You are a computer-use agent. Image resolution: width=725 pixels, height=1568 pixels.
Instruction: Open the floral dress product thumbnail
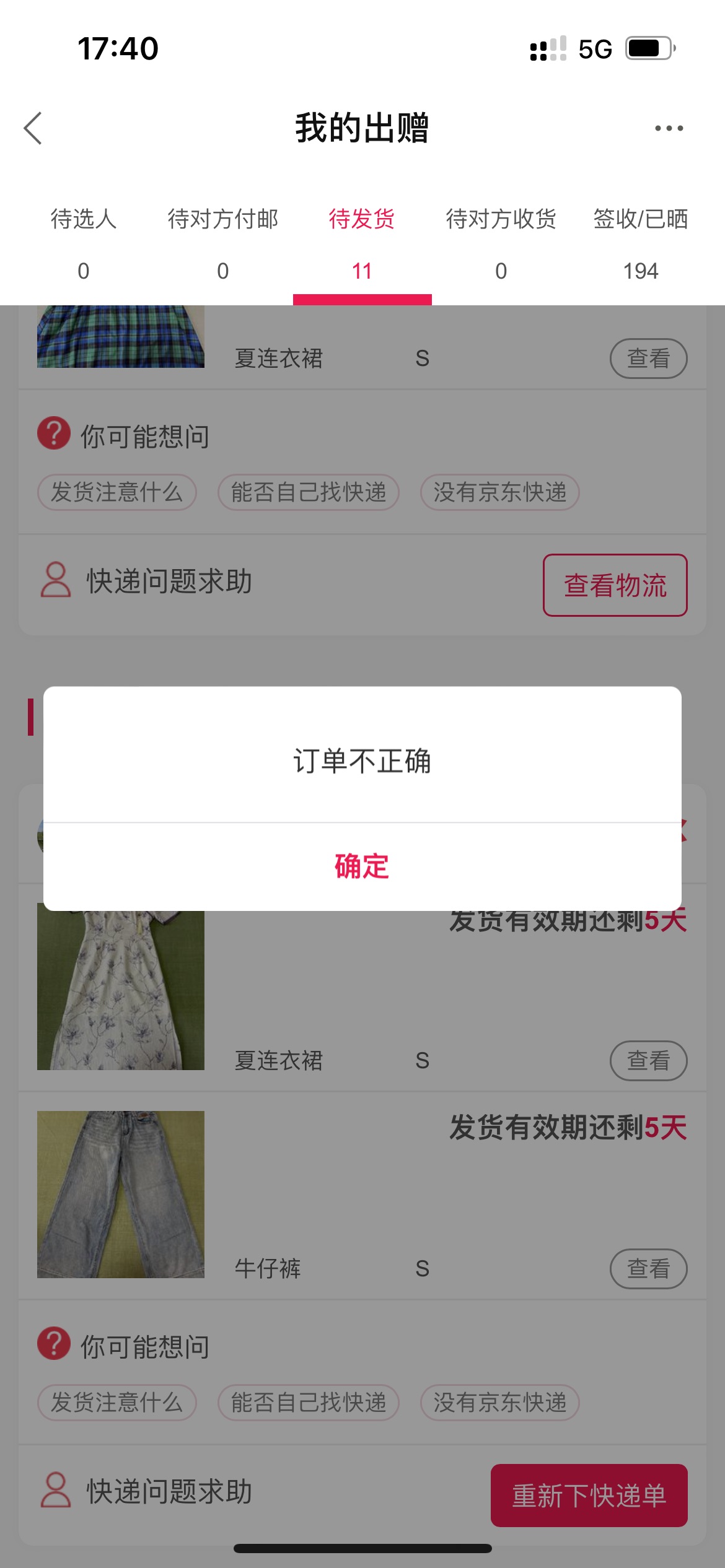click(x=121, y=990)
